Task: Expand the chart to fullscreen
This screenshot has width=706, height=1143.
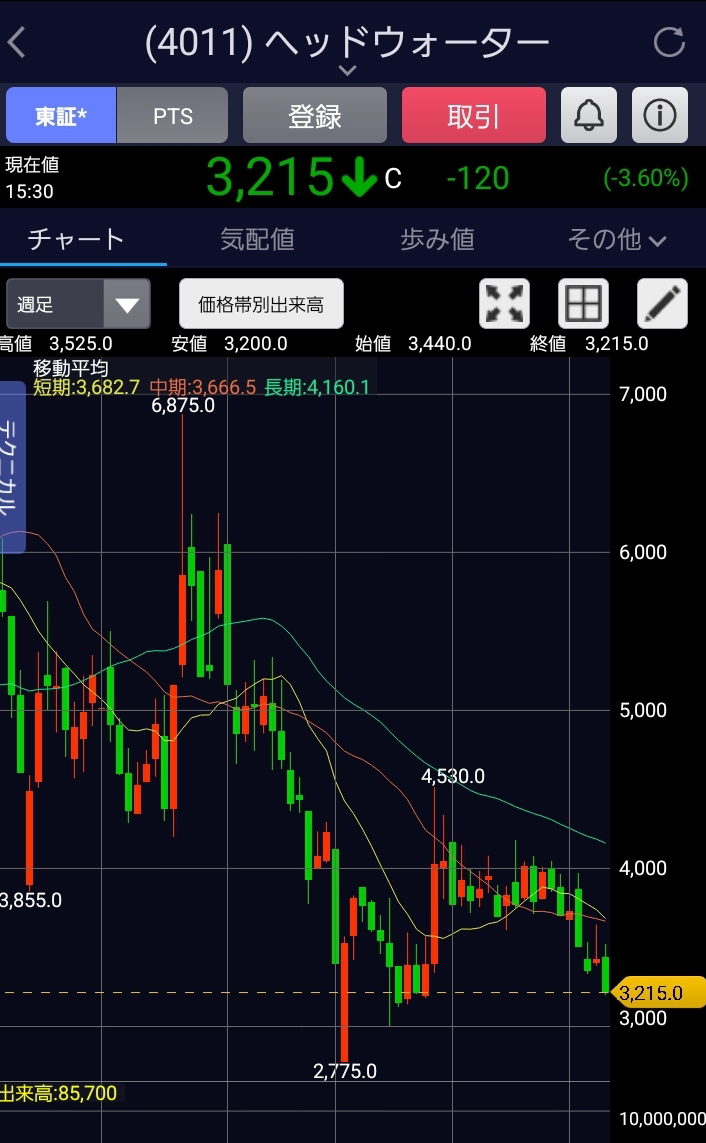Action: [x=505, y=304]
